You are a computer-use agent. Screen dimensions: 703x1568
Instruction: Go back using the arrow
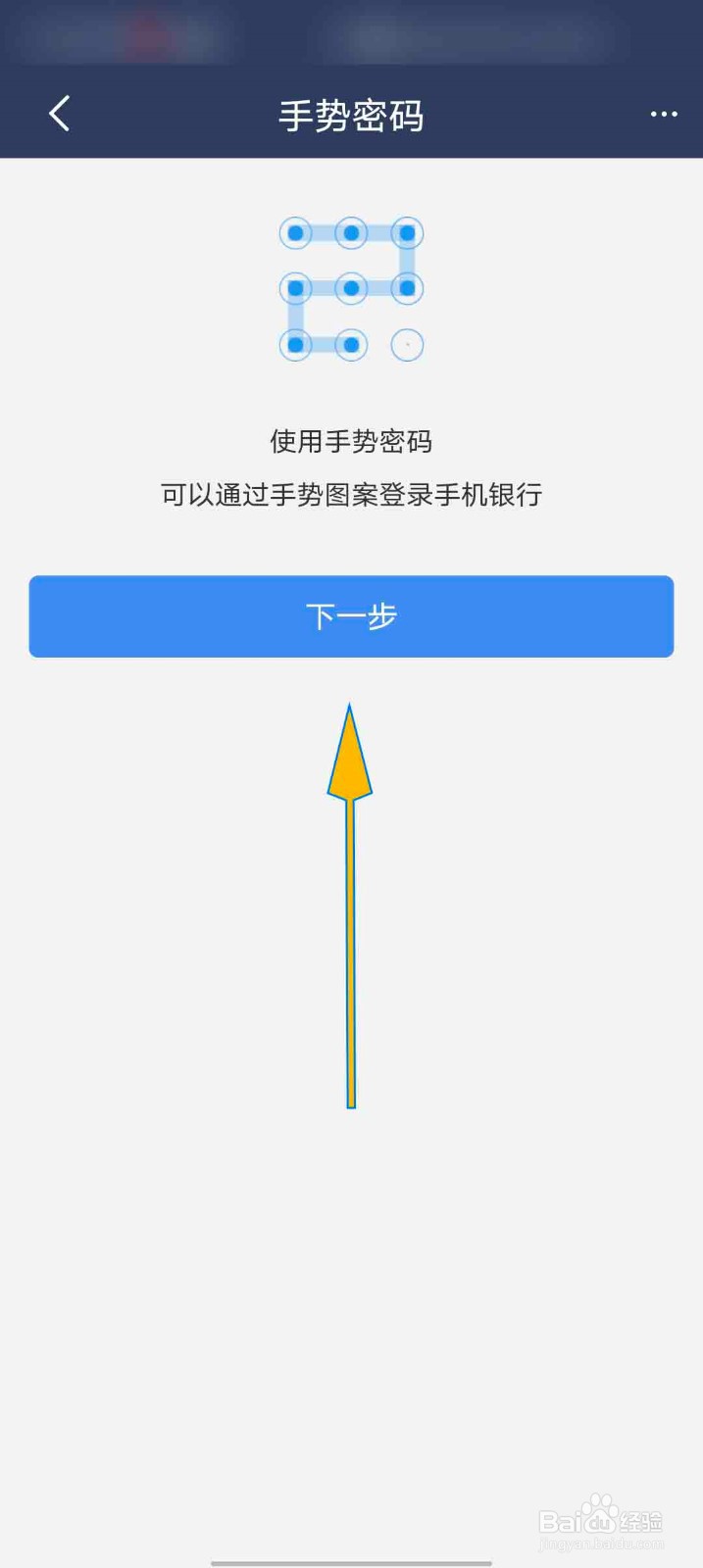60,114
